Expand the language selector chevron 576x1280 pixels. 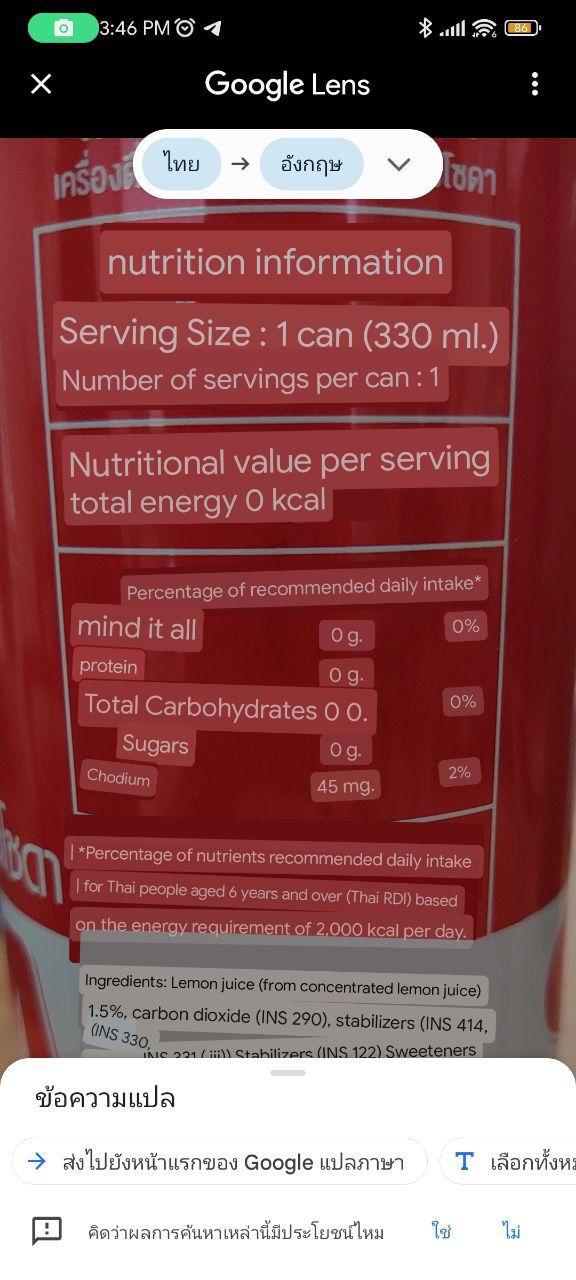coord(399,164)
